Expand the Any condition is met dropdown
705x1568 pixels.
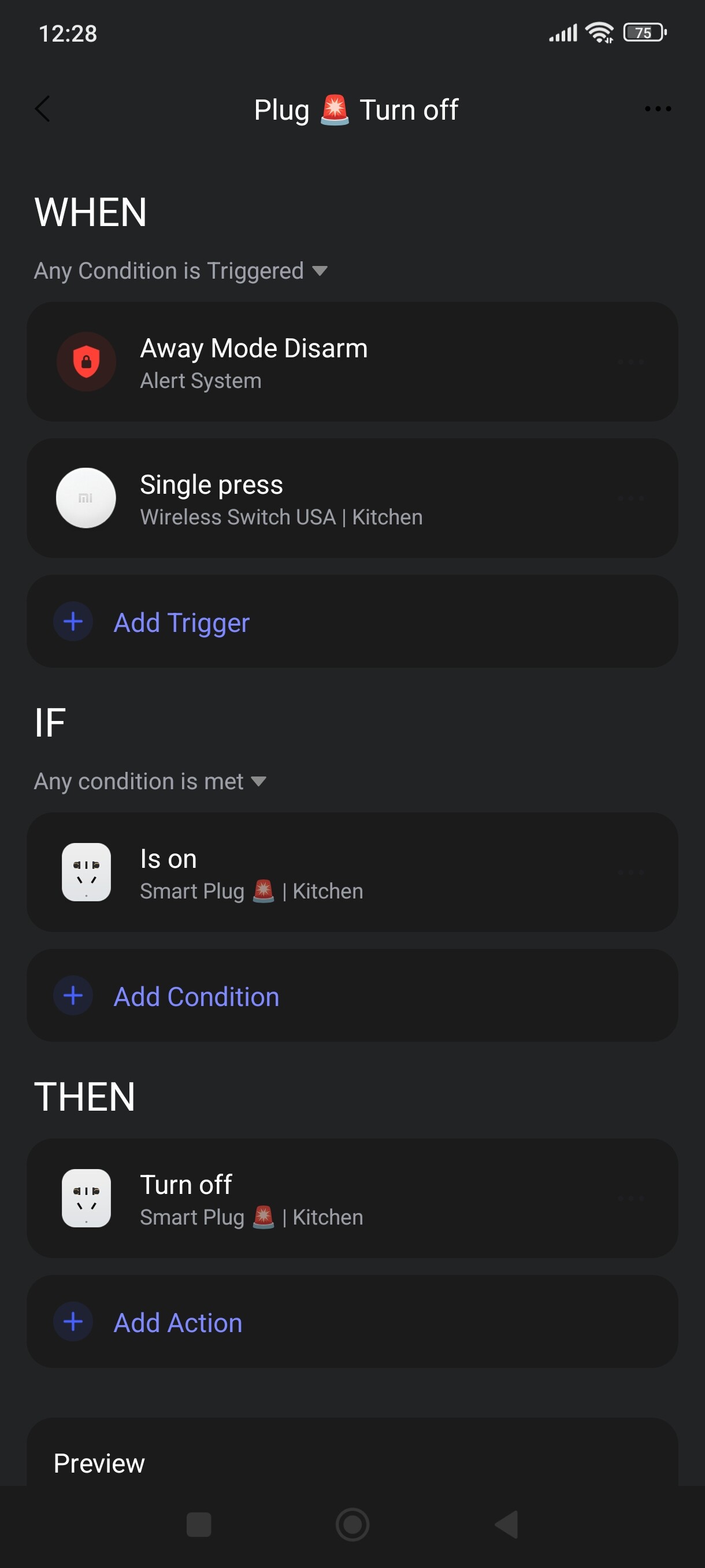pyautogui.click(x=150, y=781)
